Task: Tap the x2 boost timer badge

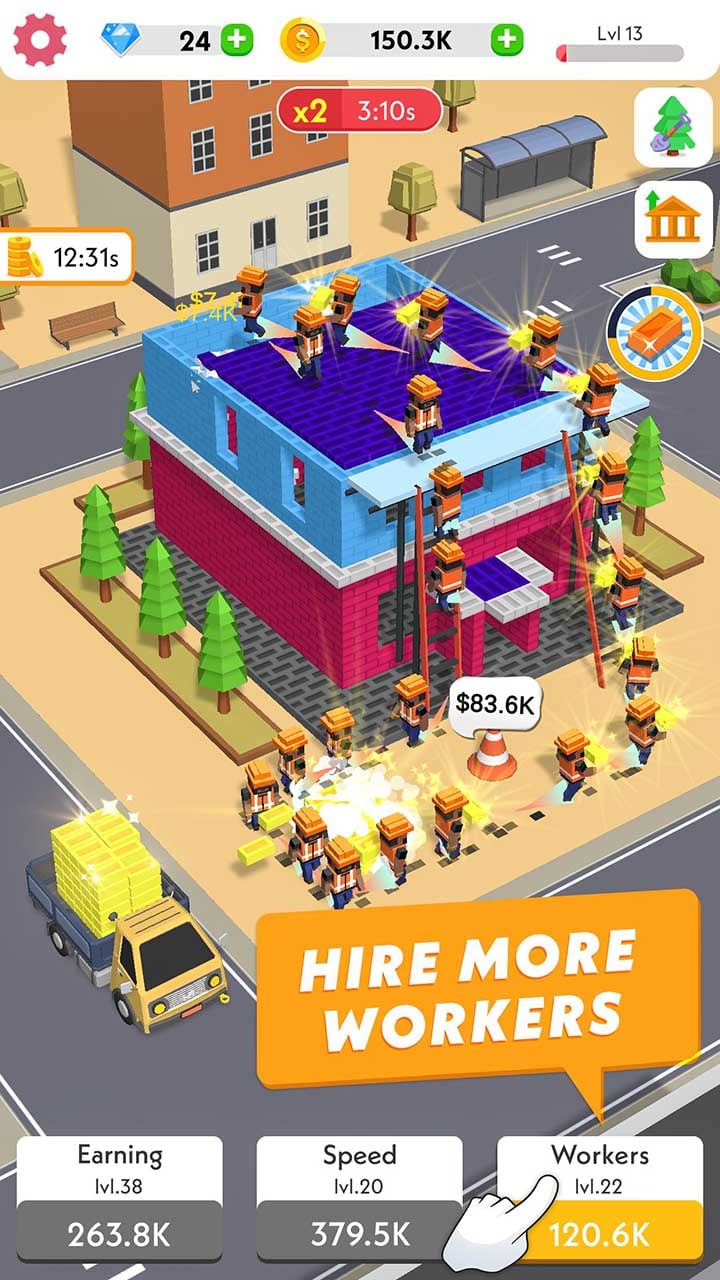Action: point(360,110)
